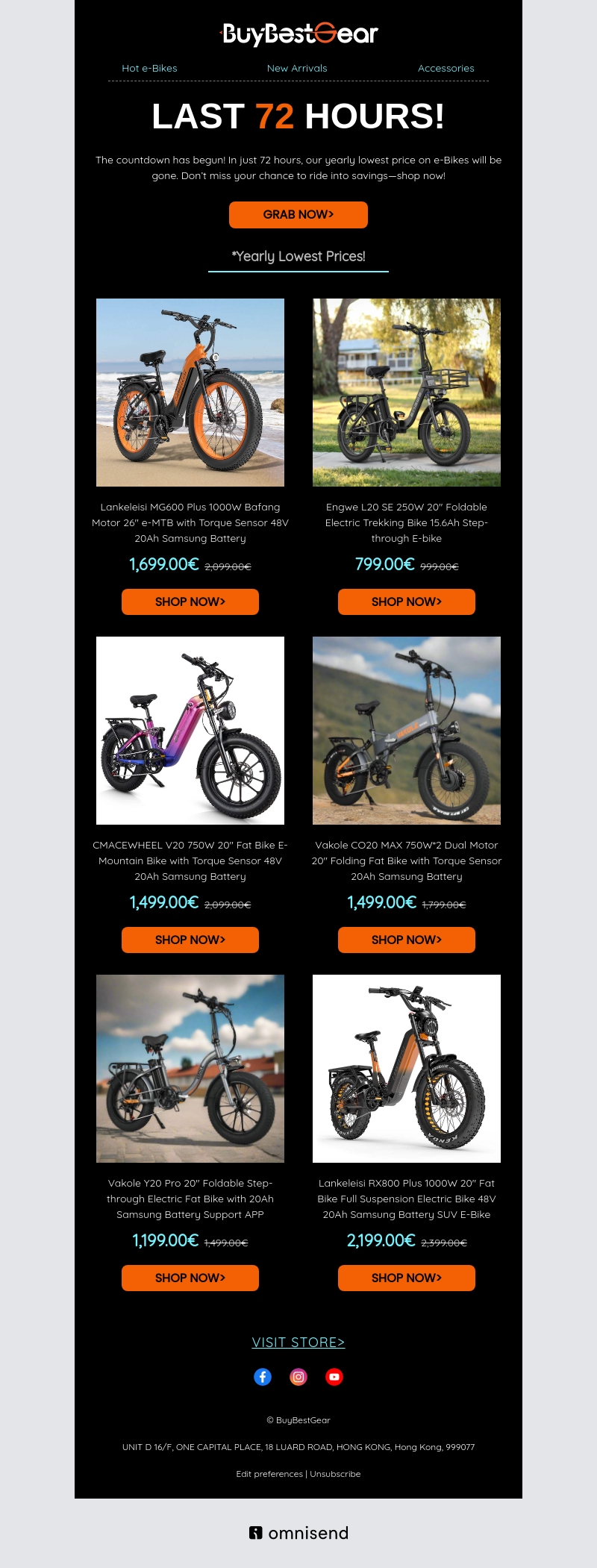This screenshot has width=597, height=1568.
Task: Follow the VISIT STORE link
Action: coord(298,1342)
